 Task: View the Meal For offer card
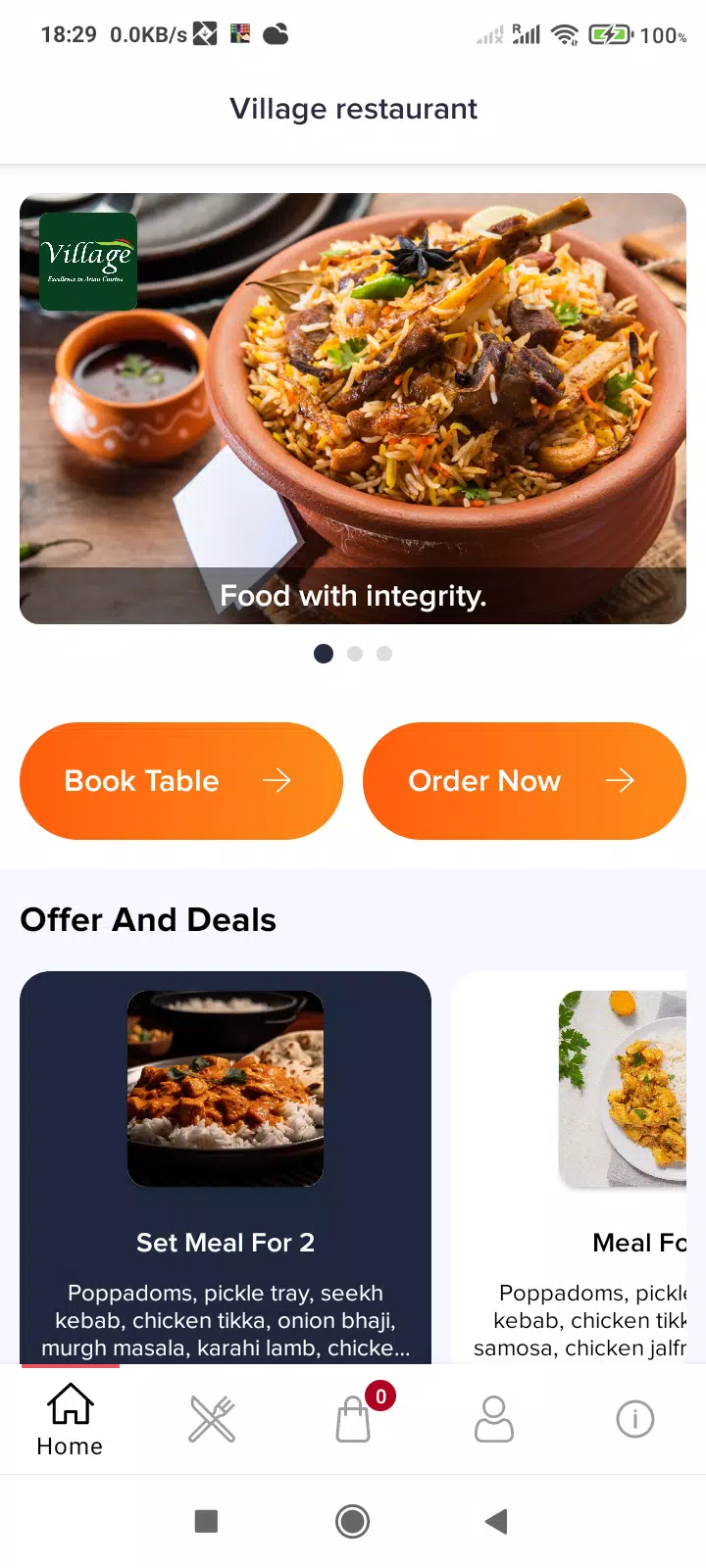pos(579,1166)
